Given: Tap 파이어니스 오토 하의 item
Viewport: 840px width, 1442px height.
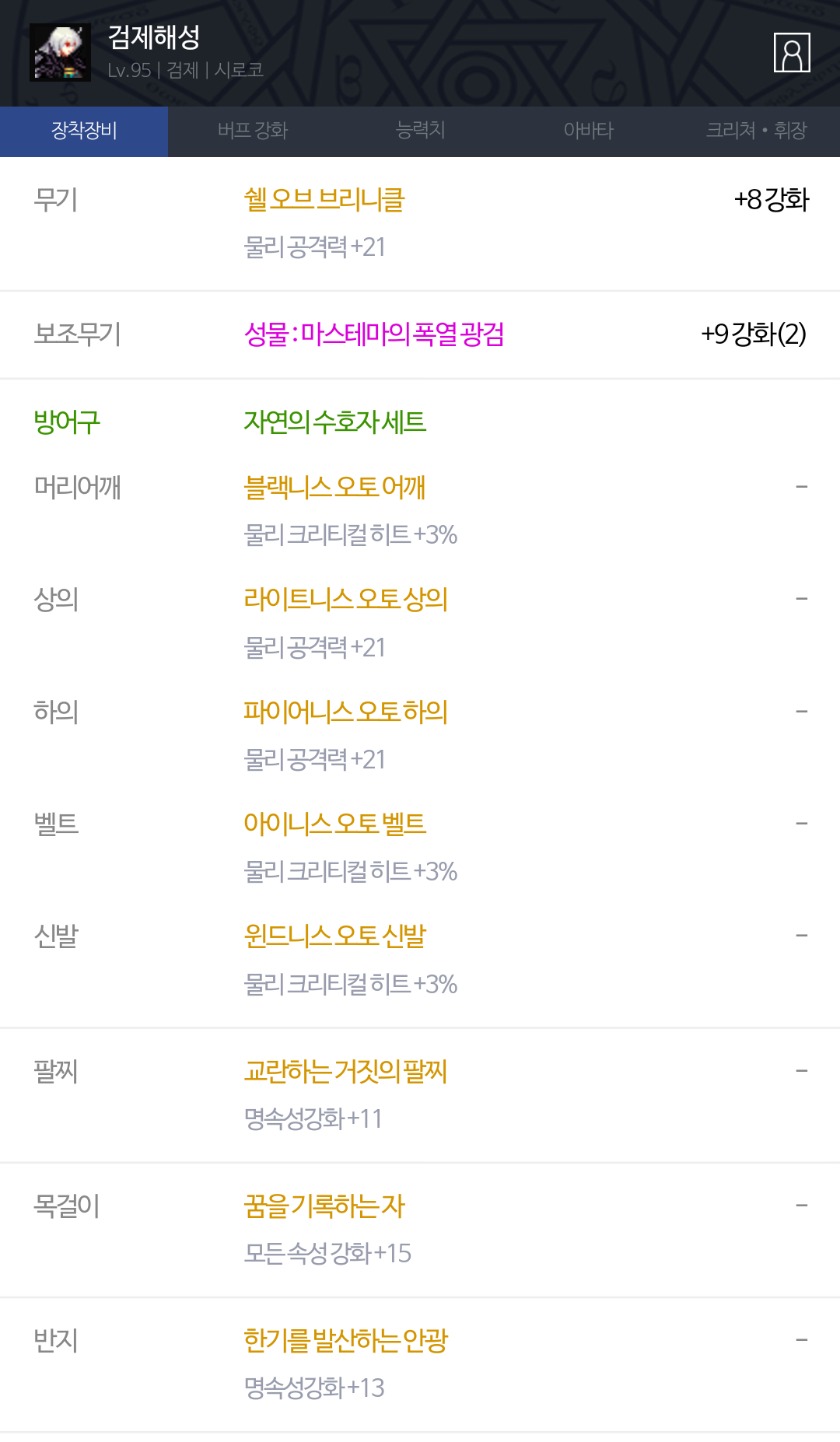Looking at the screenshot, I should pyautogui.click(x=345, y=712).
